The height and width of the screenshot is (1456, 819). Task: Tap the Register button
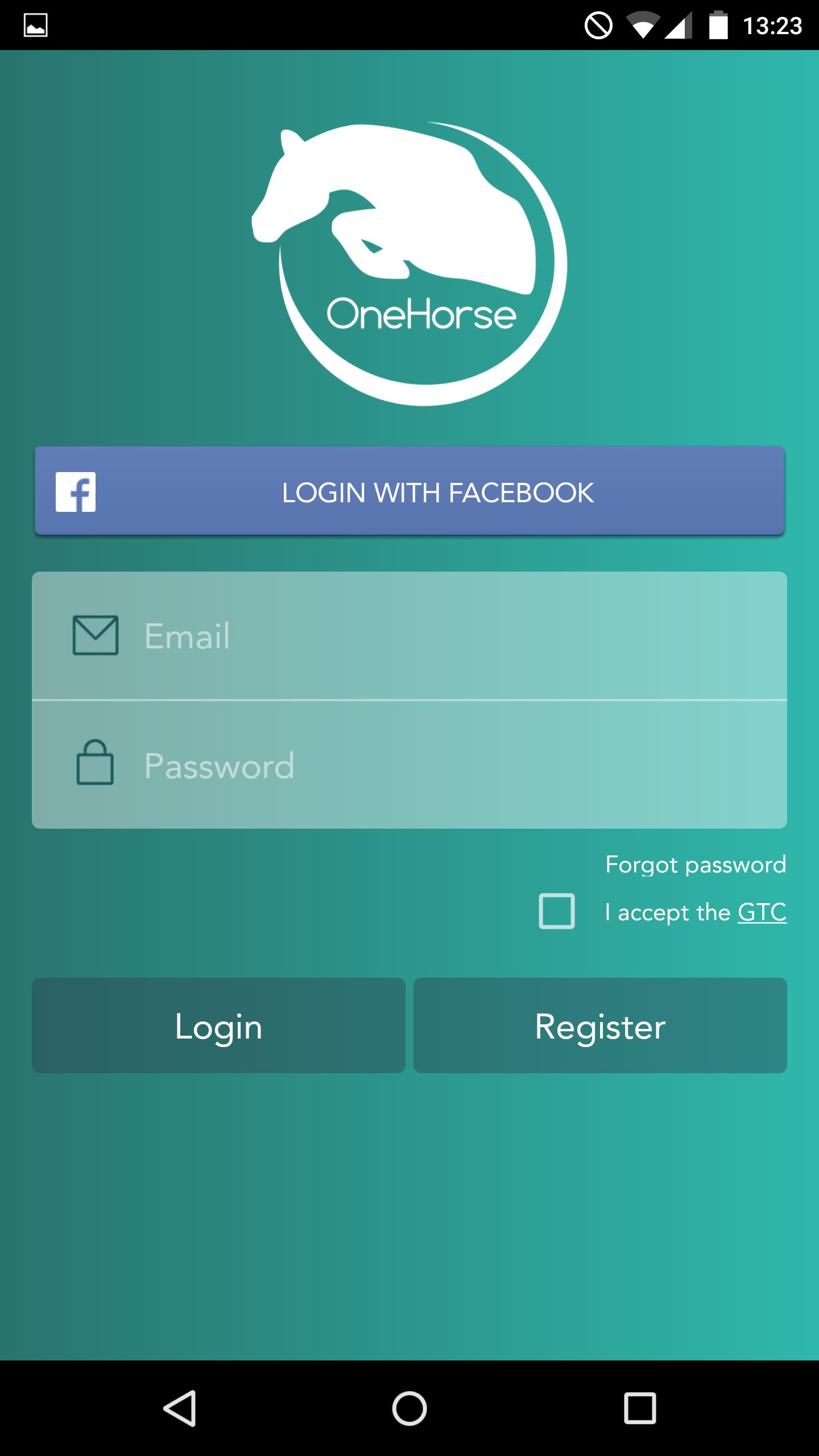pyautogui.click(x=600, y=1025)
